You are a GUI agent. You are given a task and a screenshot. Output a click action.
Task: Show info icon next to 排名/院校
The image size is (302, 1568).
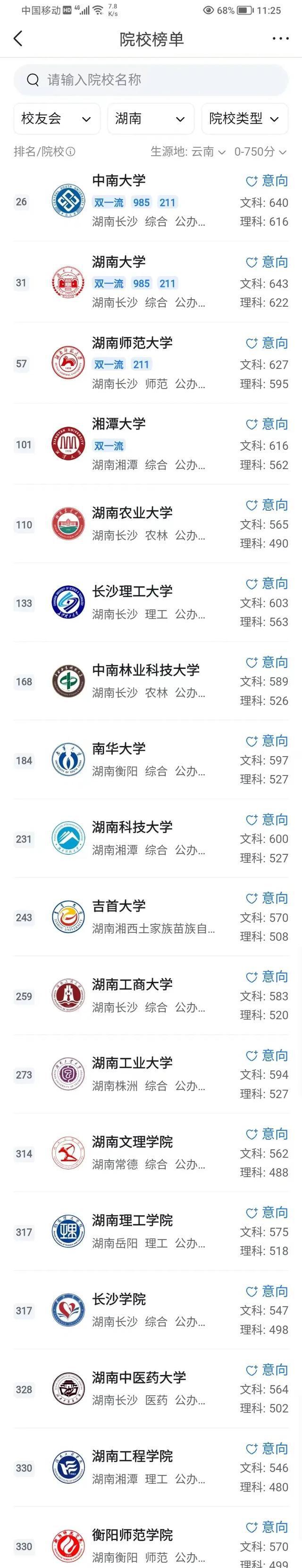[x=71, y=152]
